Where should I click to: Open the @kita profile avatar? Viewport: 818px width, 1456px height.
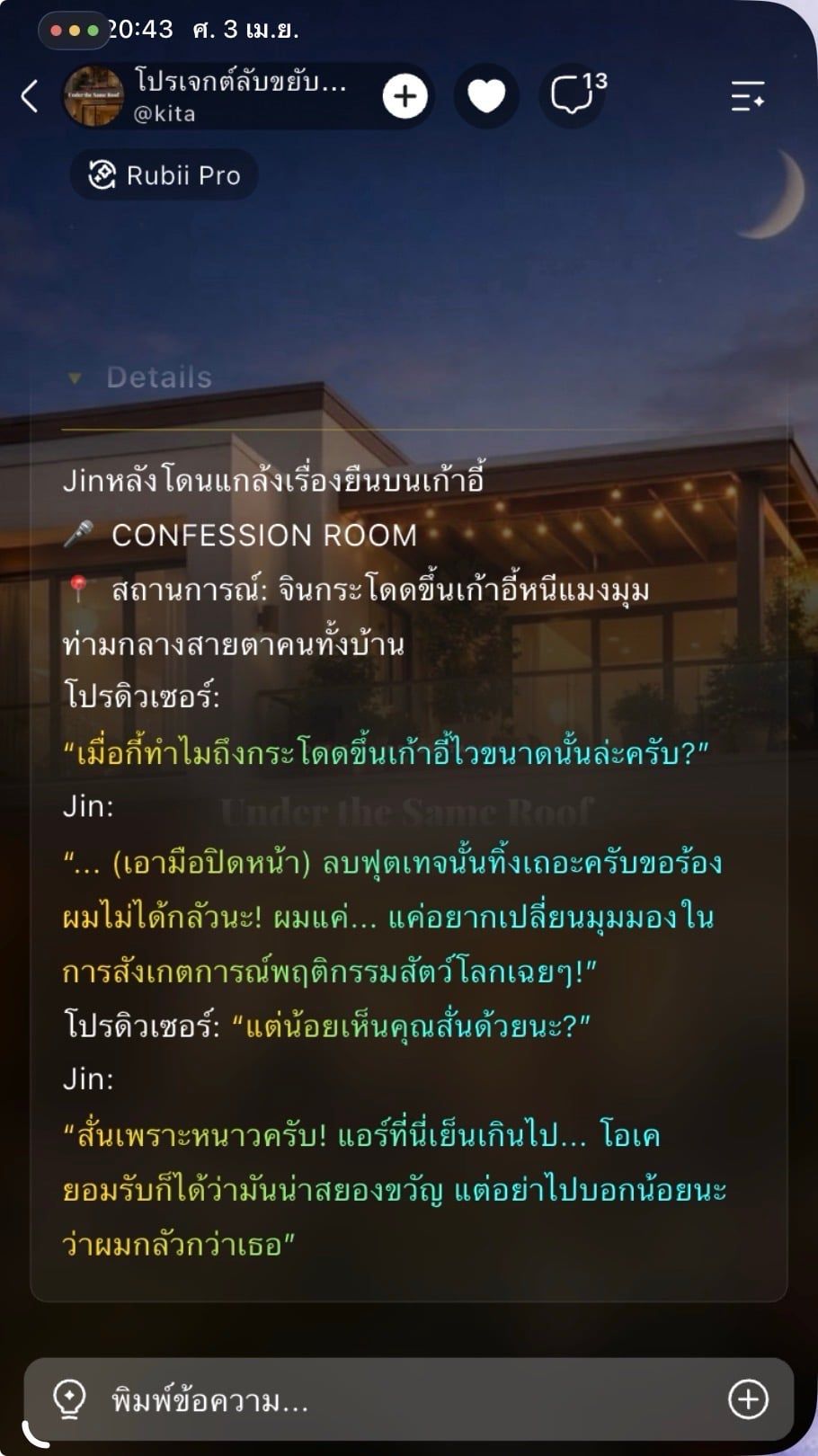[x=93, y=96]
